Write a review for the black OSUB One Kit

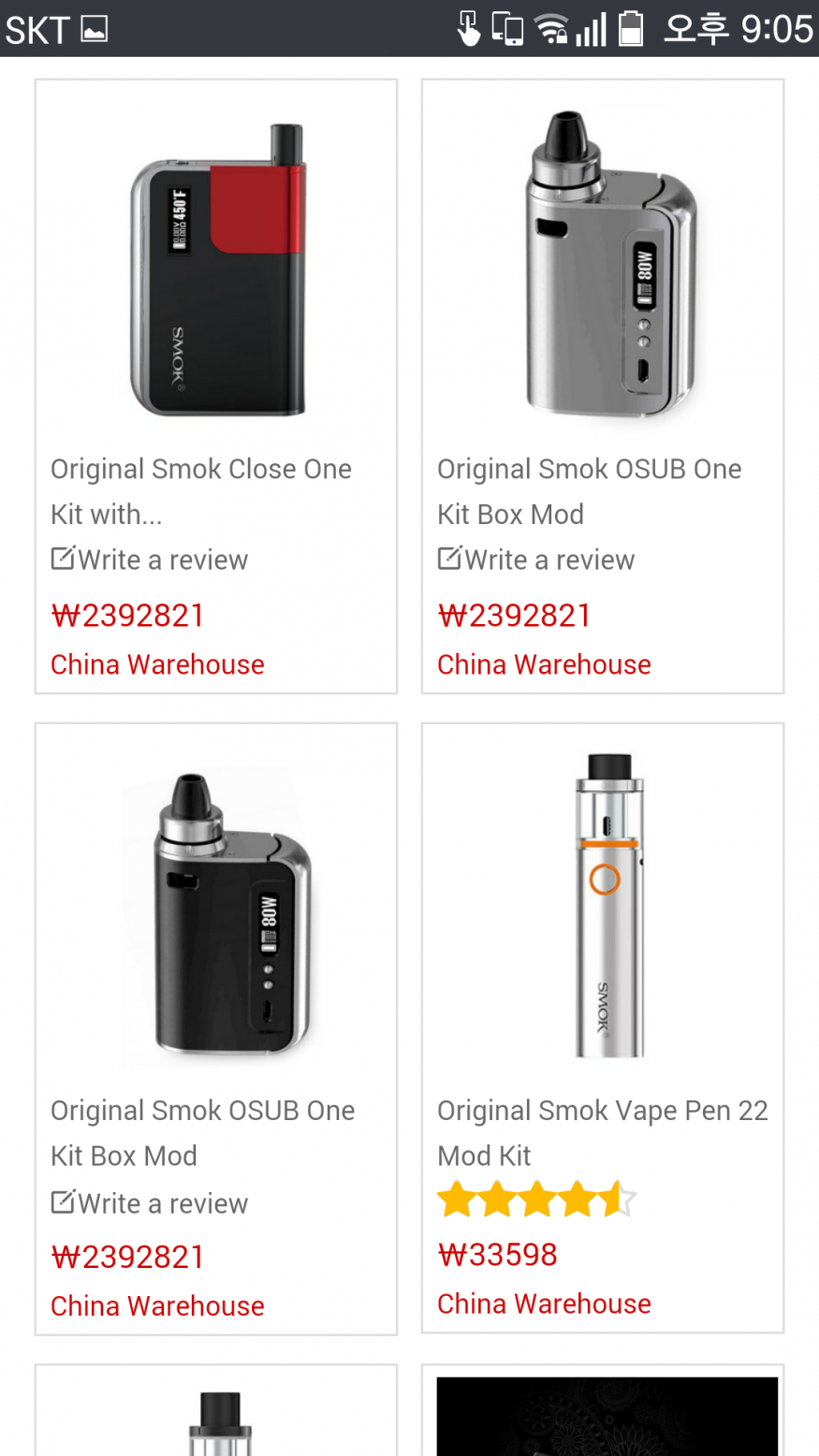pos(150,1202)
